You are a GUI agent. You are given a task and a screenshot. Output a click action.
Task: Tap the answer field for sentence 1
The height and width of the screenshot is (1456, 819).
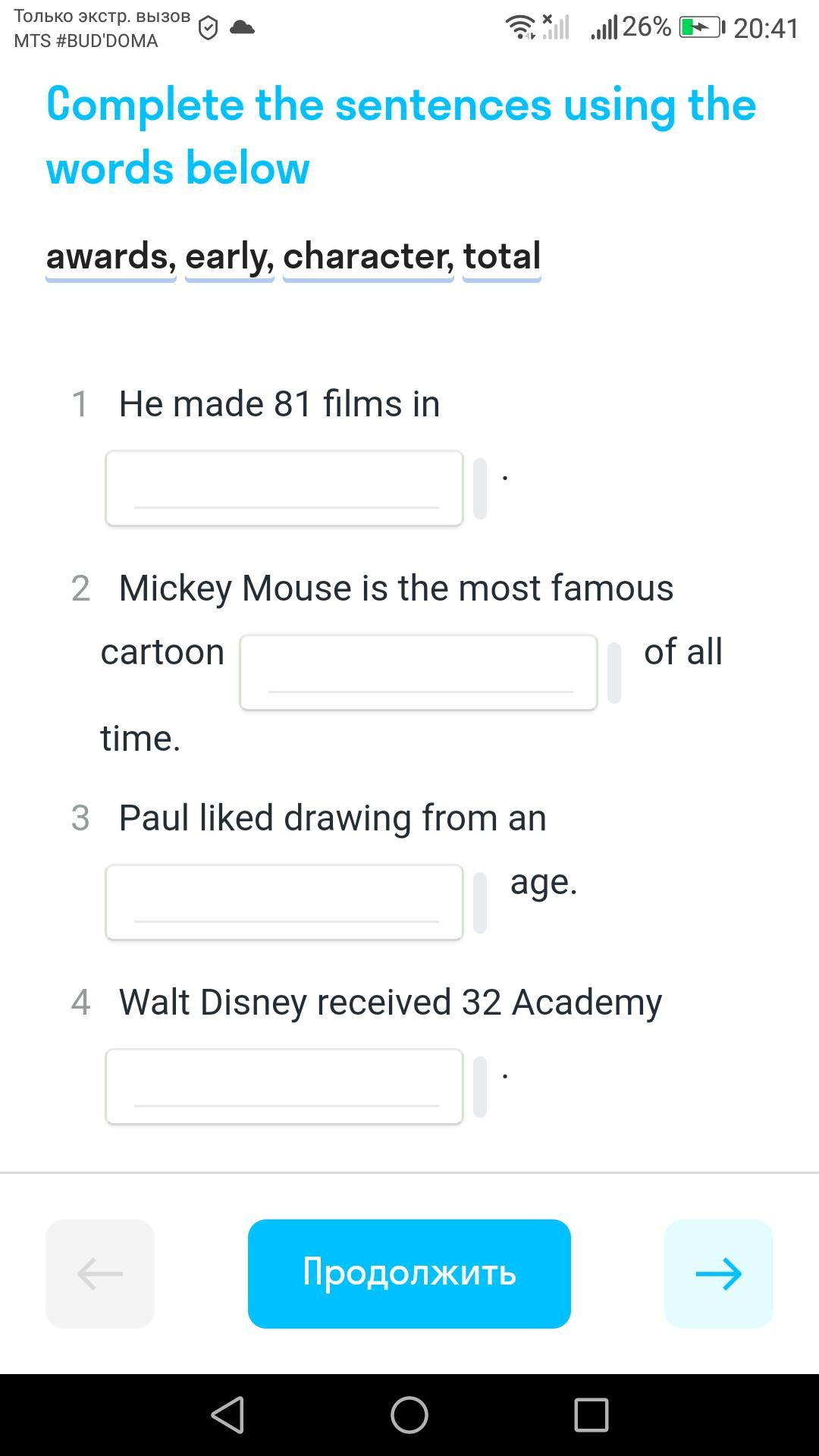coord(284,488)
